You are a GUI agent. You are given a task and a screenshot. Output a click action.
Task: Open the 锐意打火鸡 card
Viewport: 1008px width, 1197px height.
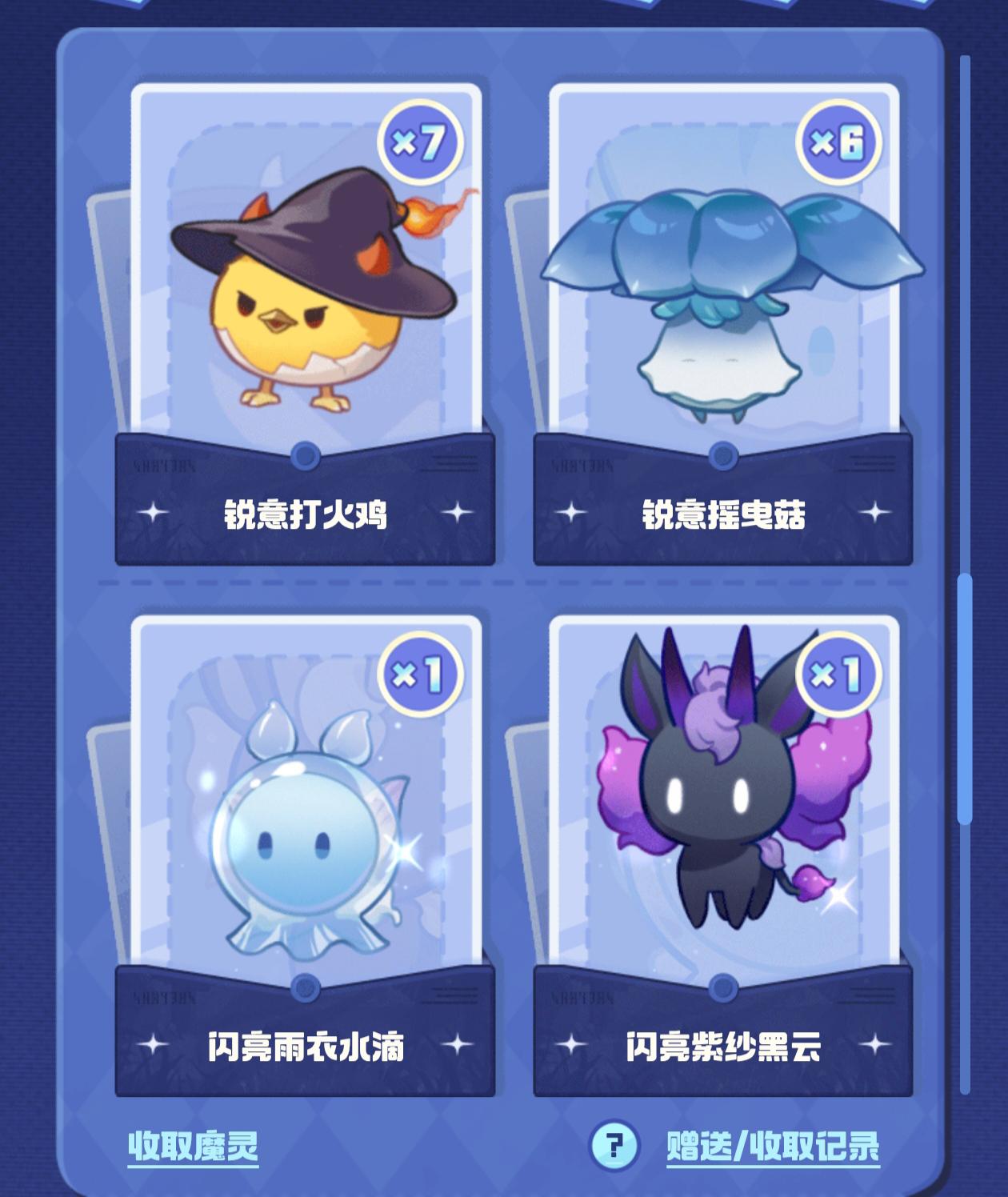pos(306,320)
